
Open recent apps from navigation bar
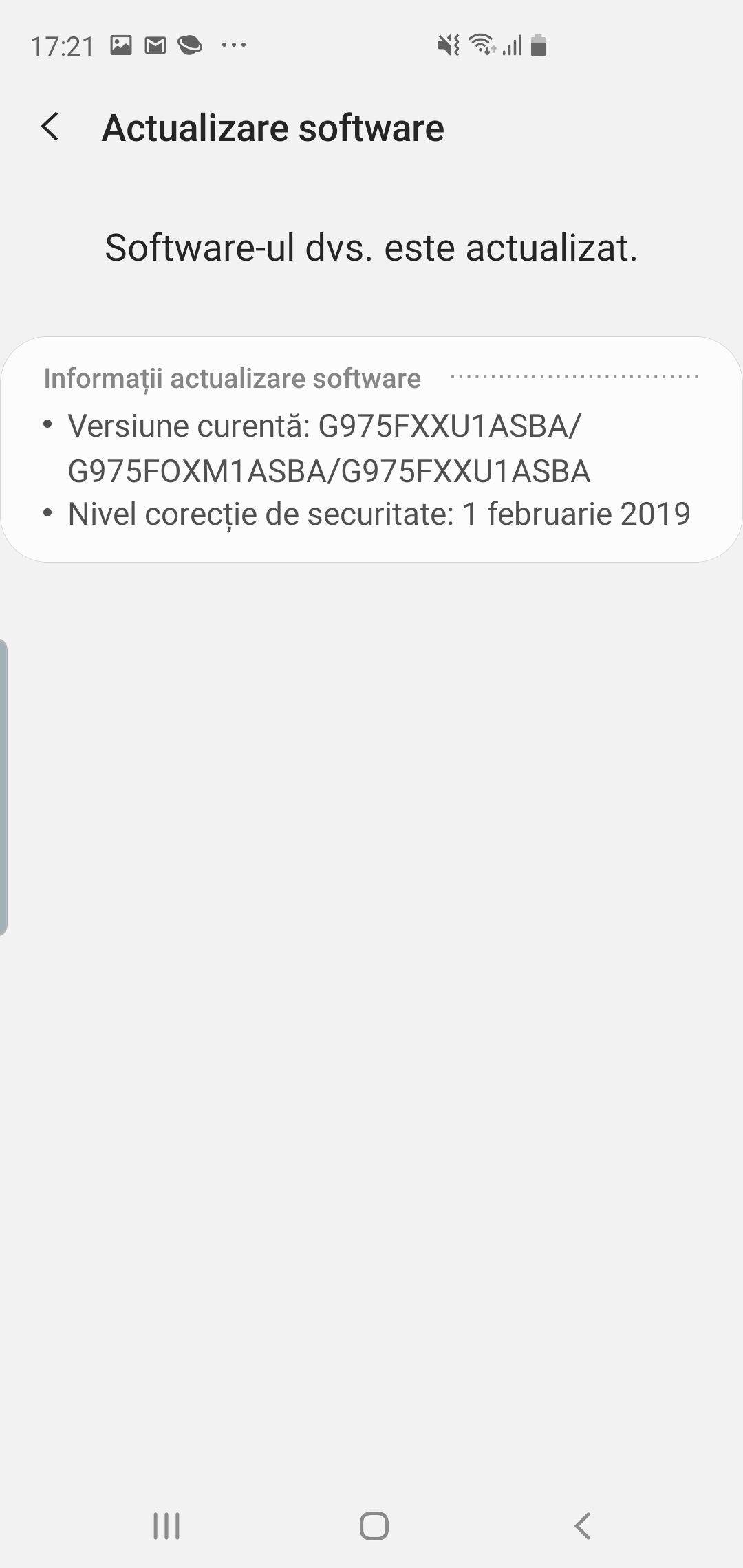[166, 1525]
